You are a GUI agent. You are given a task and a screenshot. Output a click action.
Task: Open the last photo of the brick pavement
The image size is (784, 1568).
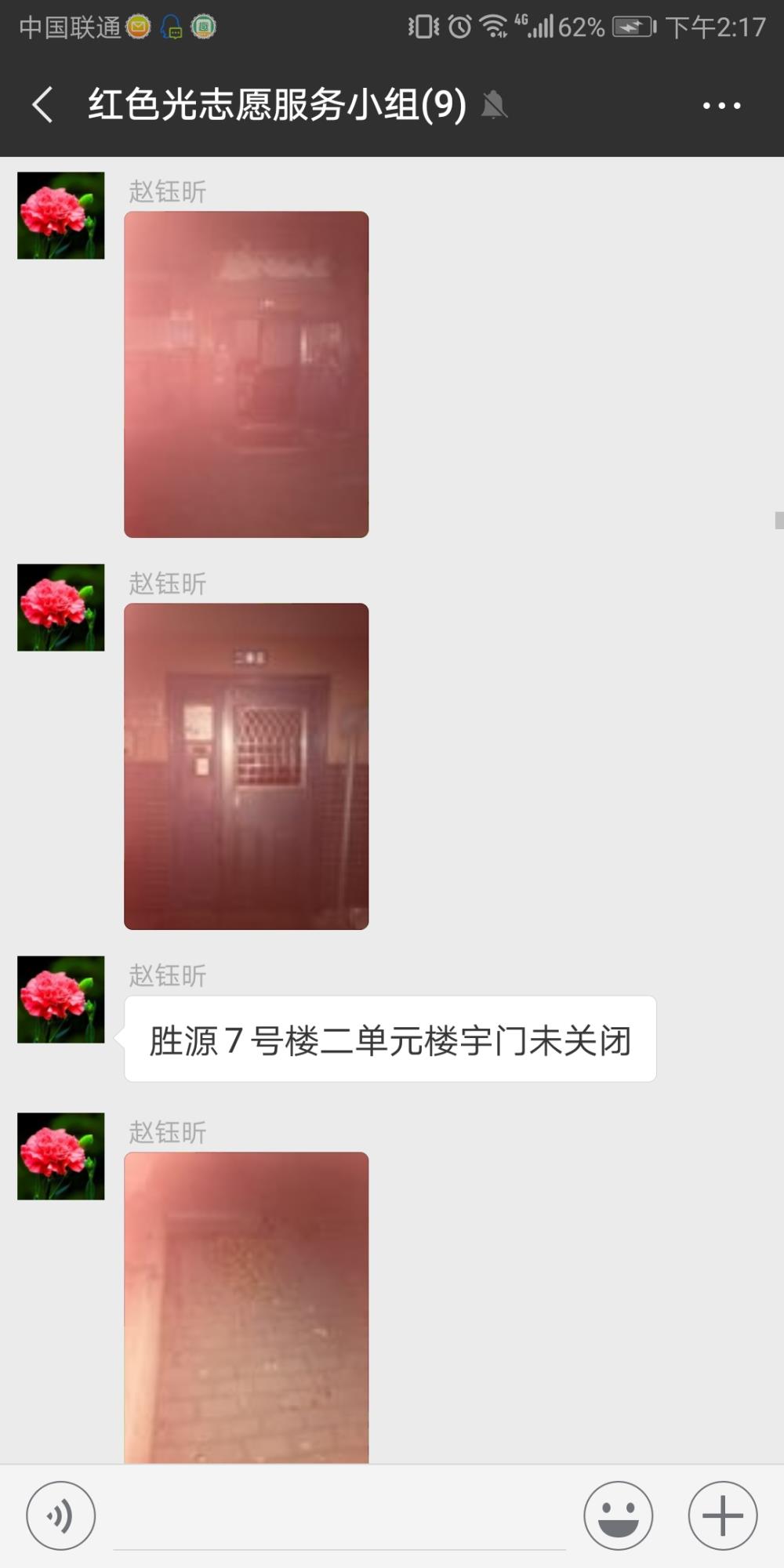pyautogui.click(x=246, y=1307)
